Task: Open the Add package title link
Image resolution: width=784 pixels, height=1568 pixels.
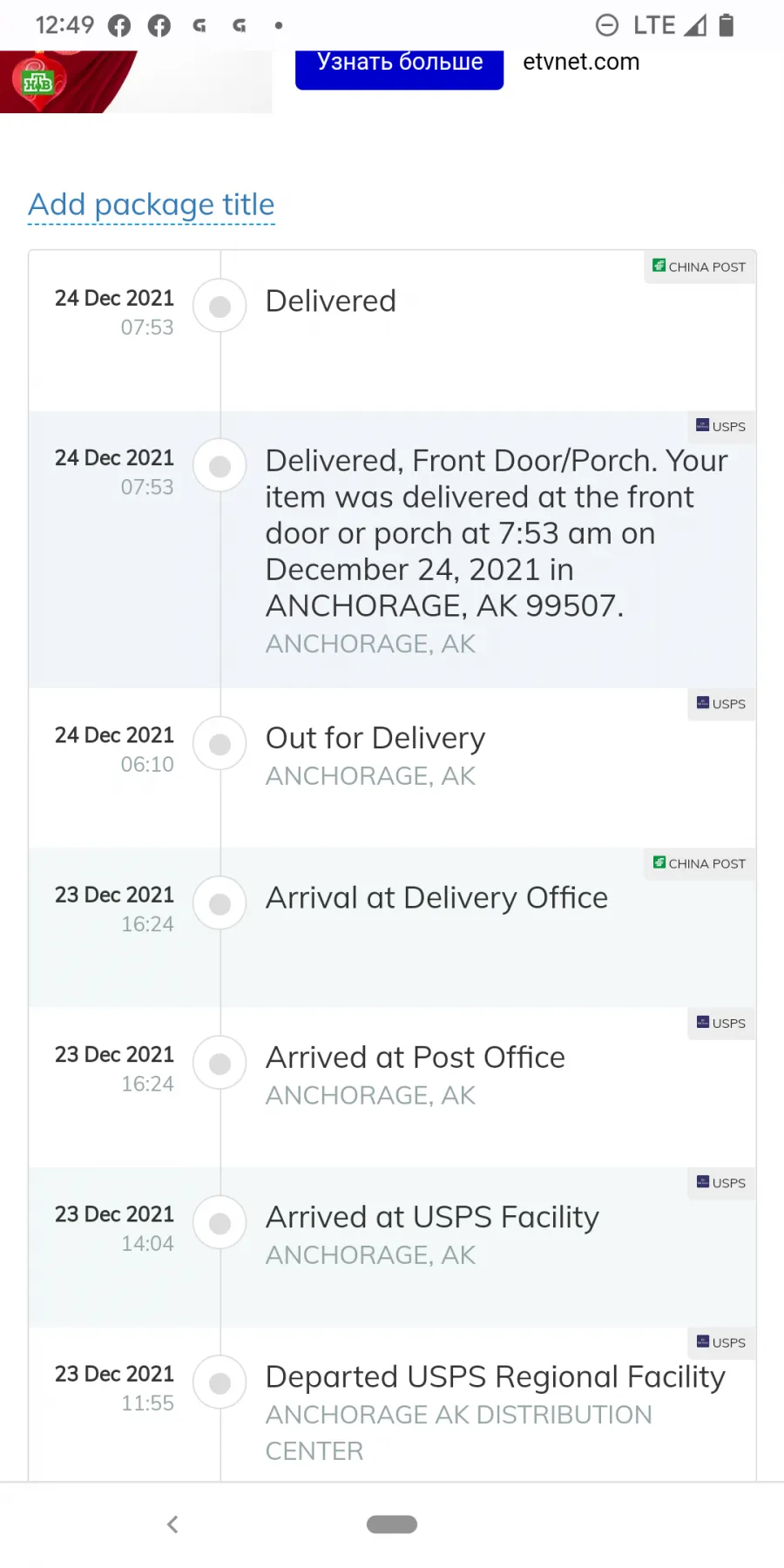Action: point(152,205)
